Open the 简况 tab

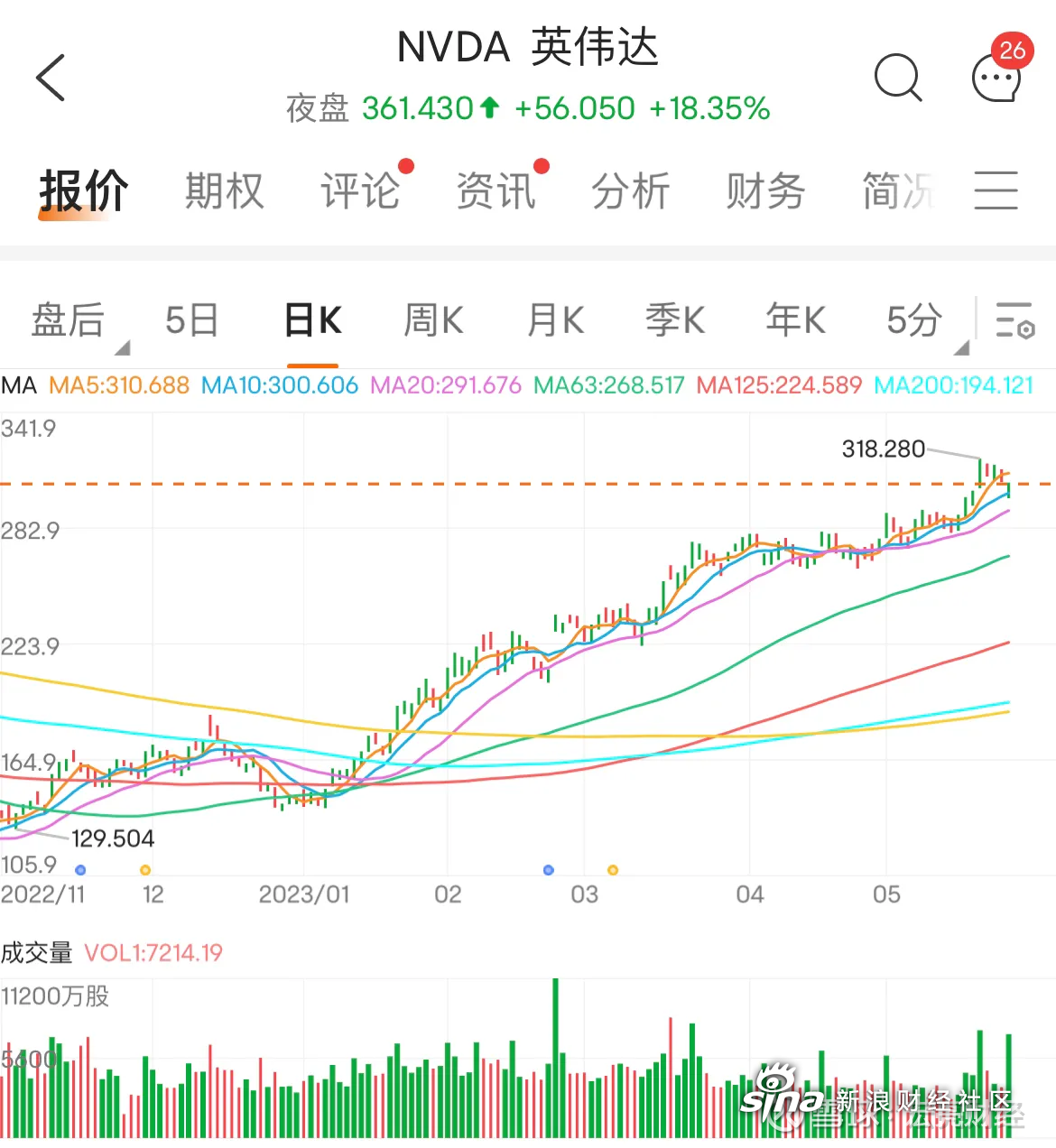coord(898,191)
